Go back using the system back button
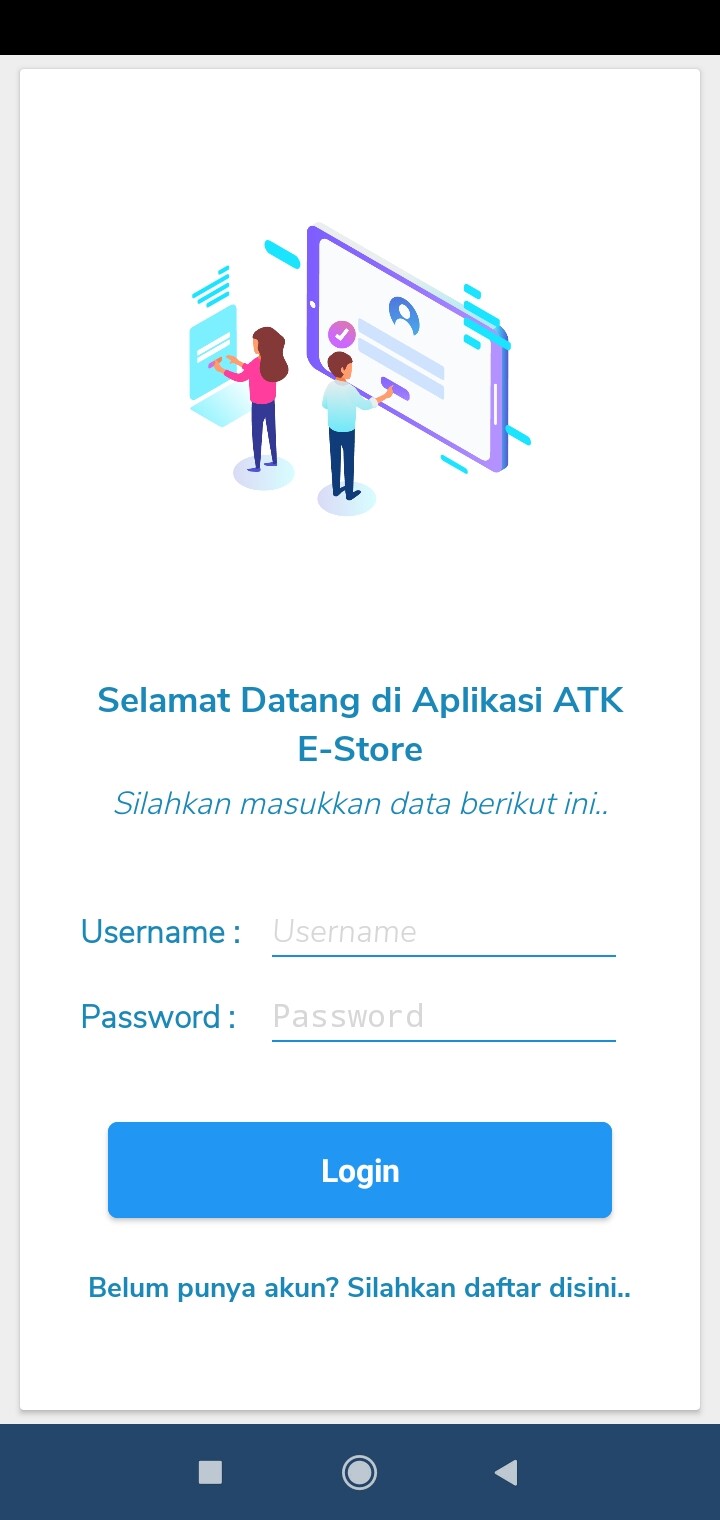720x1520 pixels. pyautogui.click(x=506, y=1472)
